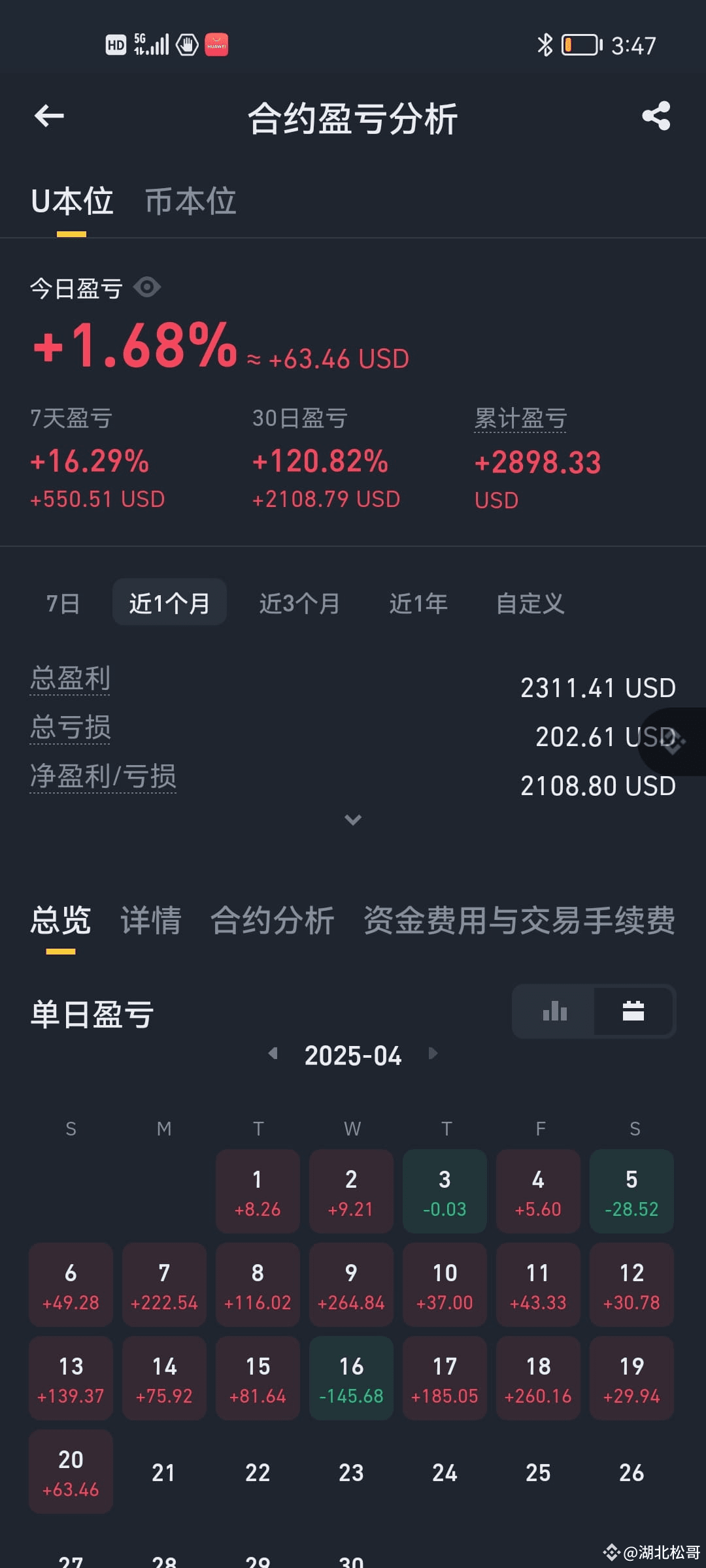Viewport: 706px width, 1568px height.
Task: Expand more stats with the down chevron
Action: [353, 819]
